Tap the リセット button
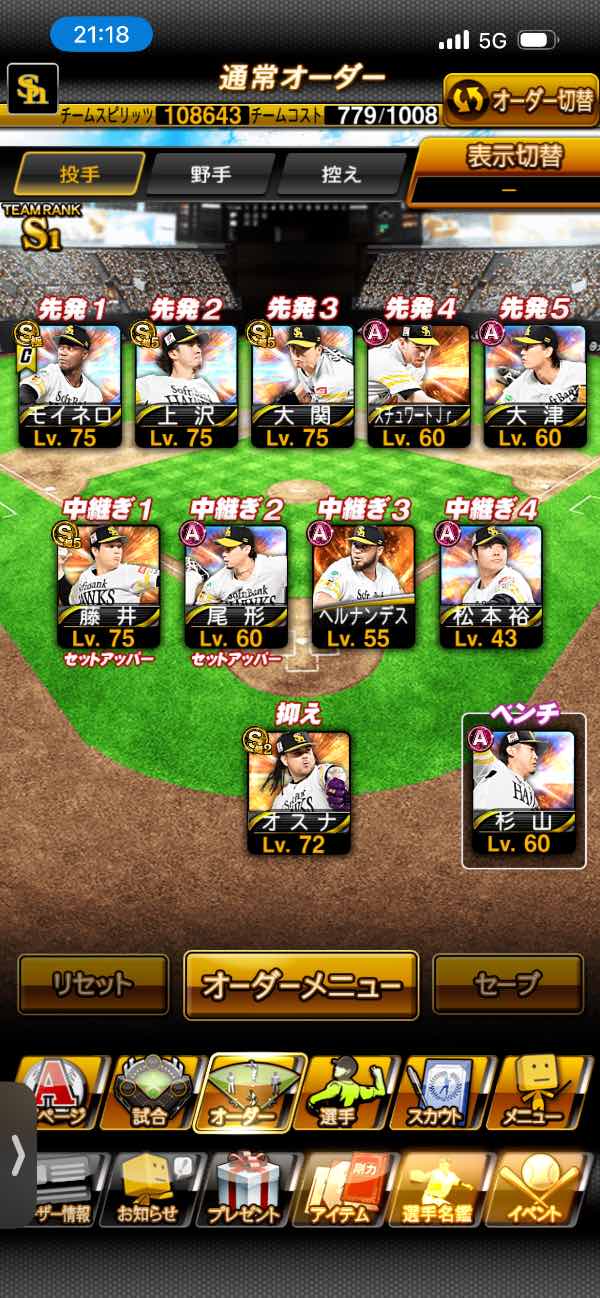The image size is (600, 1298). click(93, 985)
